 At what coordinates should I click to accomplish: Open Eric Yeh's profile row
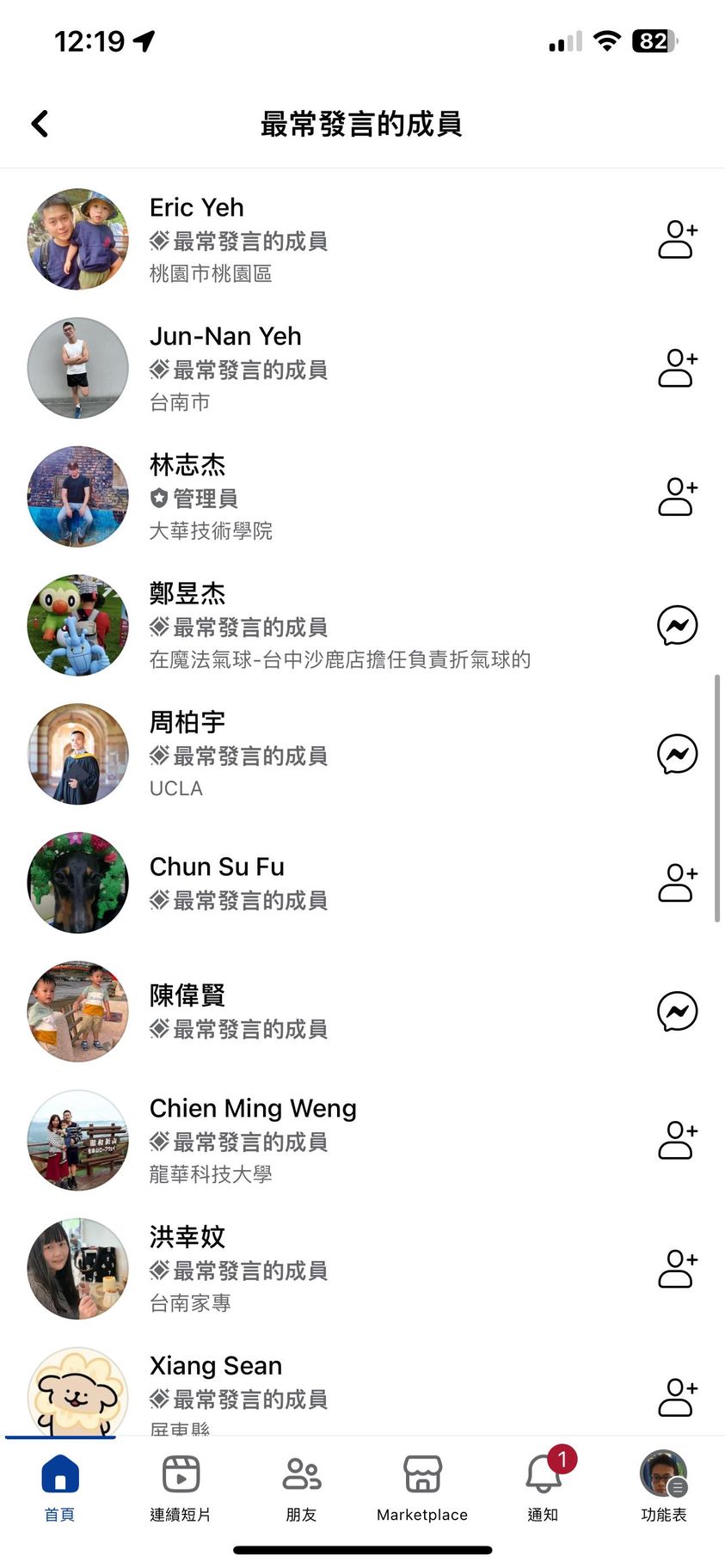197,208
